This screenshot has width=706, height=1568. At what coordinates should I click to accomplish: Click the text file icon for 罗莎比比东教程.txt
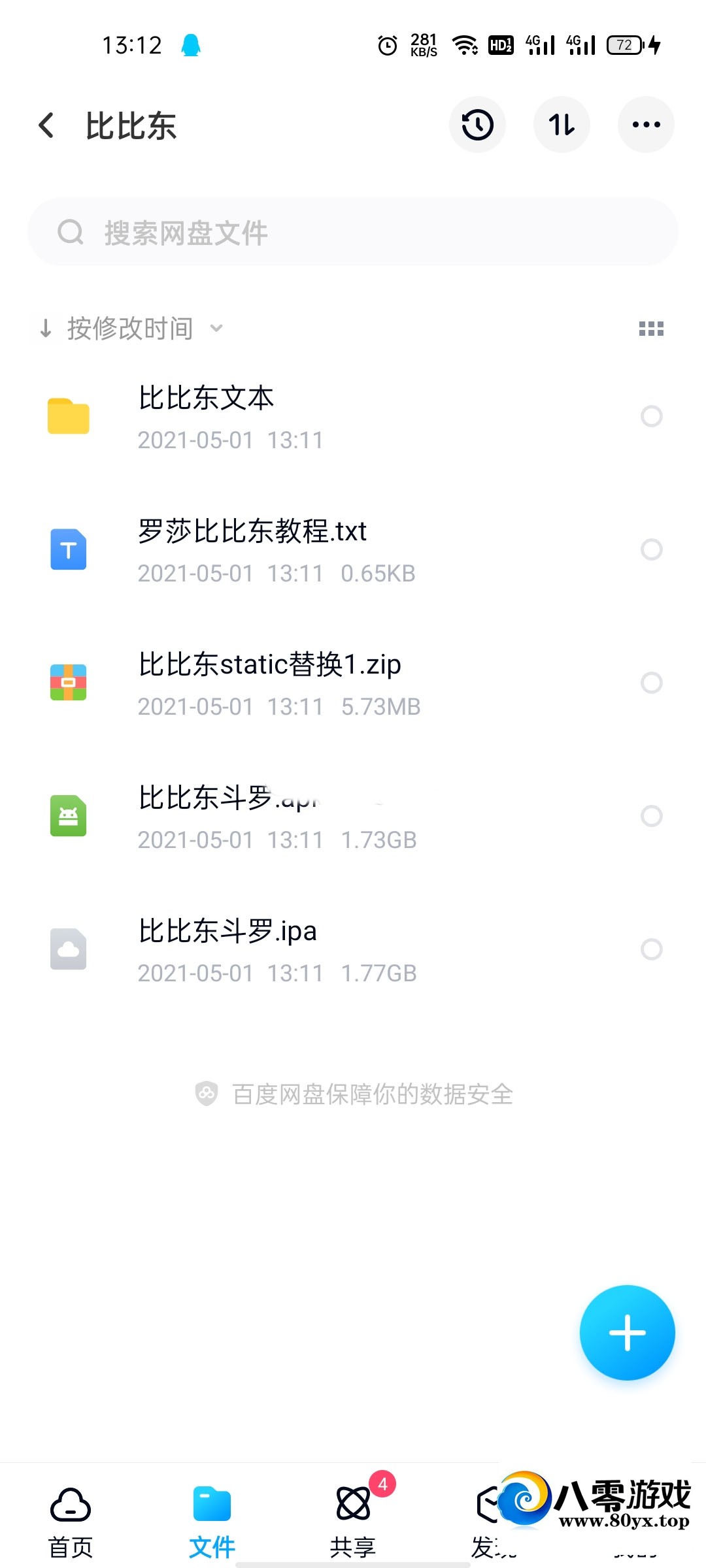(x=68, y=549)
